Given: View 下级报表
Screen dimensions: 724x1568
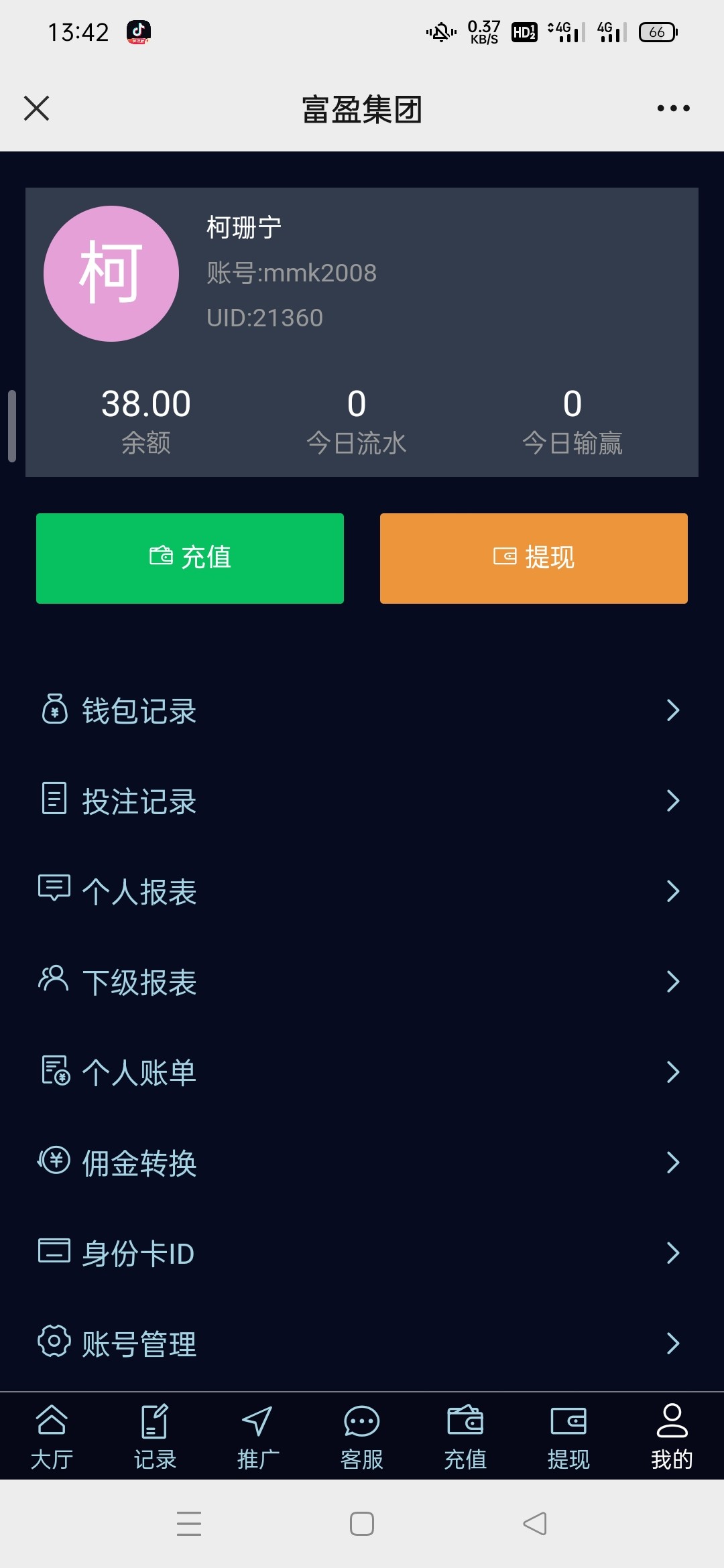Looking at the screenshot, I should pyautogui.click(x=362, y=982).
